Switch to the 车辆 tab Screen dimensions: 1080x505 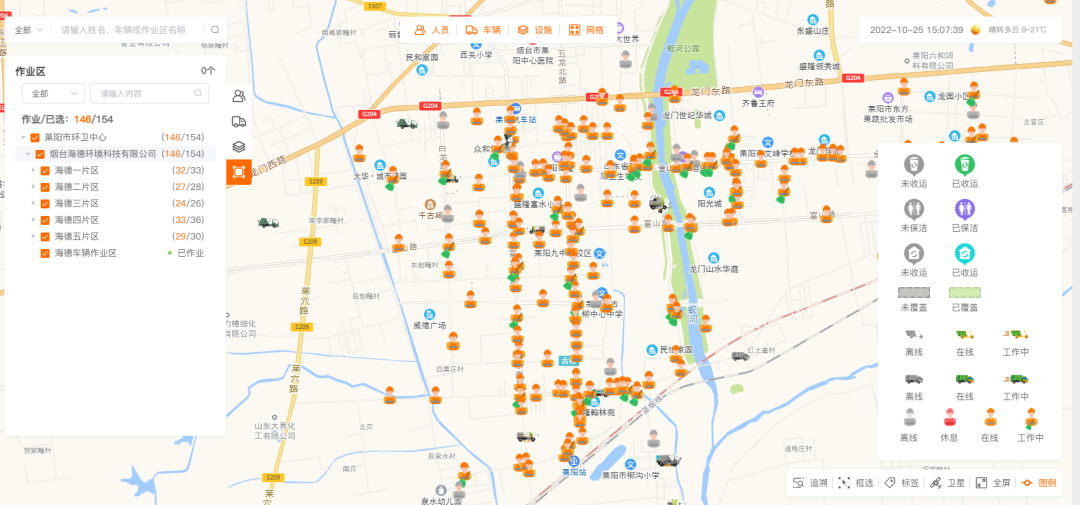coord(483,30)
